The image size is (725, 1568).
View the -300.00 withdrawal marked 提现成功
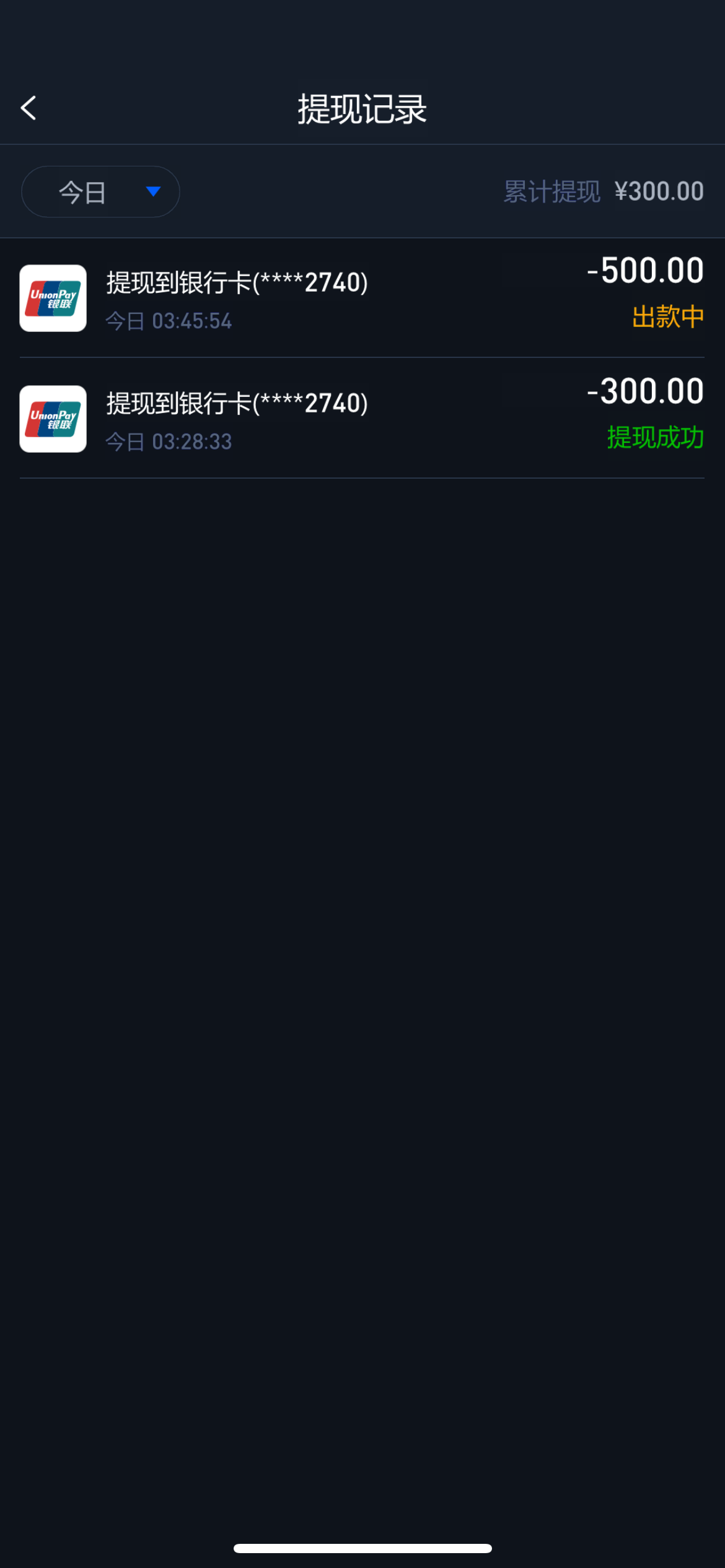(x=362, y=419)
